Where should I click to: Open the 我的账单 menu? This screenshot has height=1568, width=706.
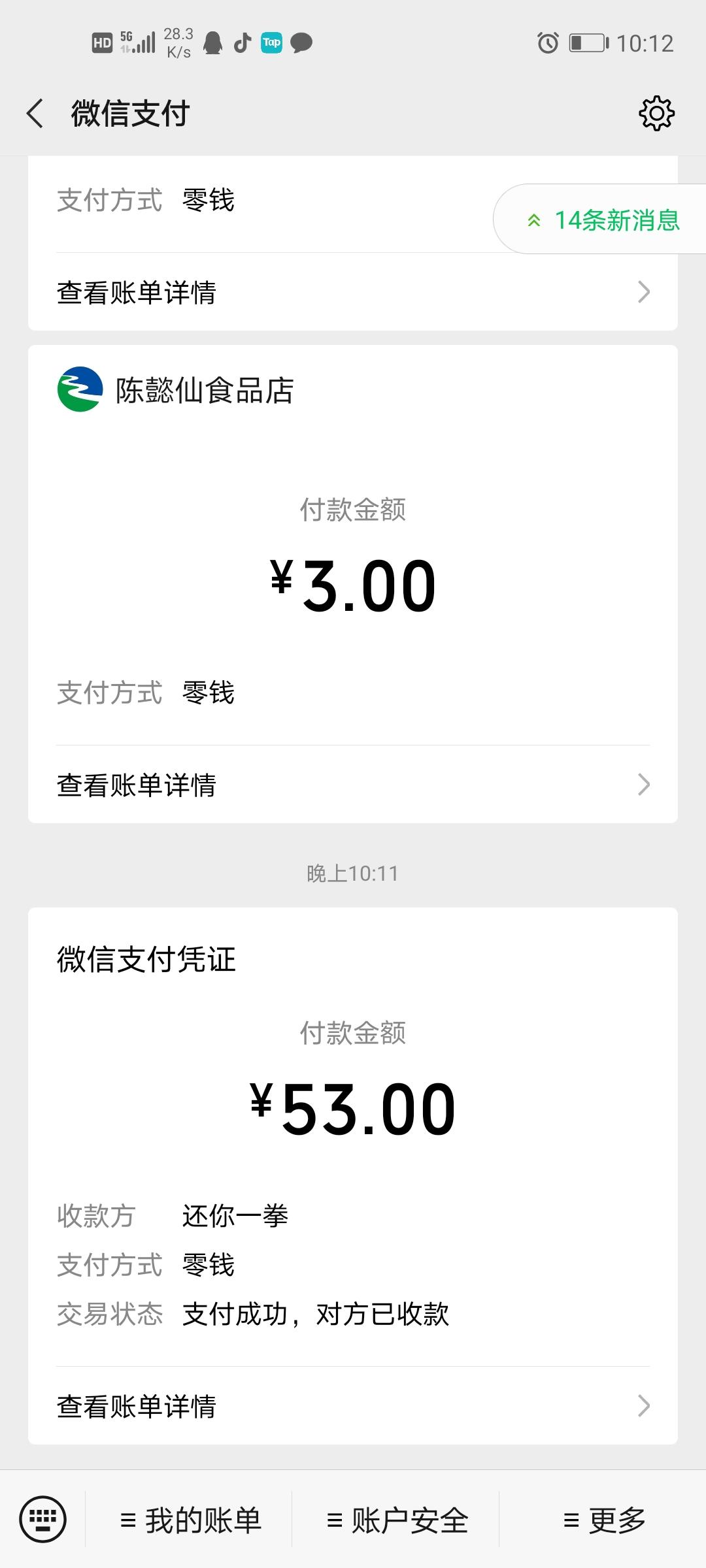(190, 1520)
